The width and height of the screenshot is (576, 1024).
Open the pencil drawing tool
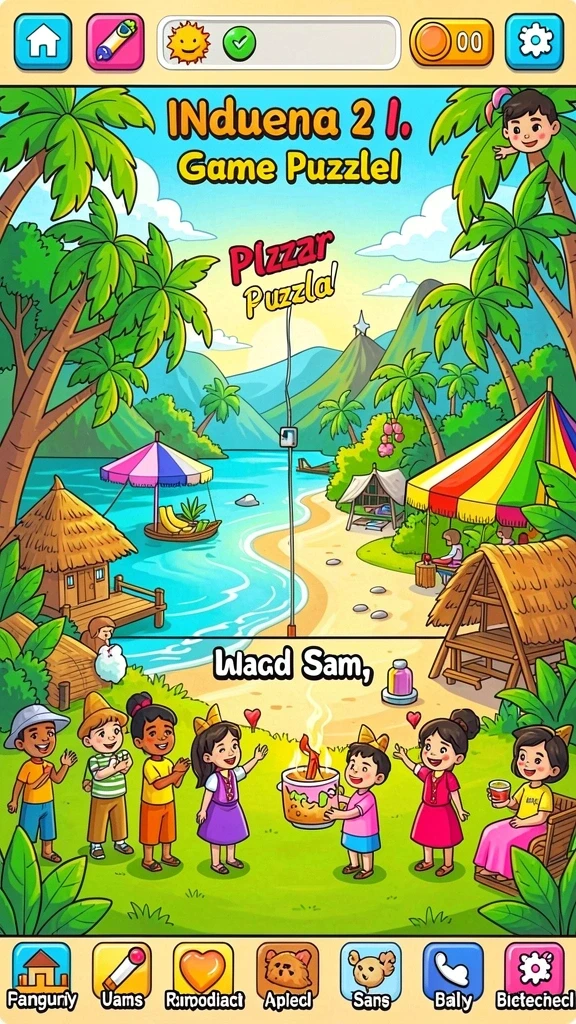(115, 42)
